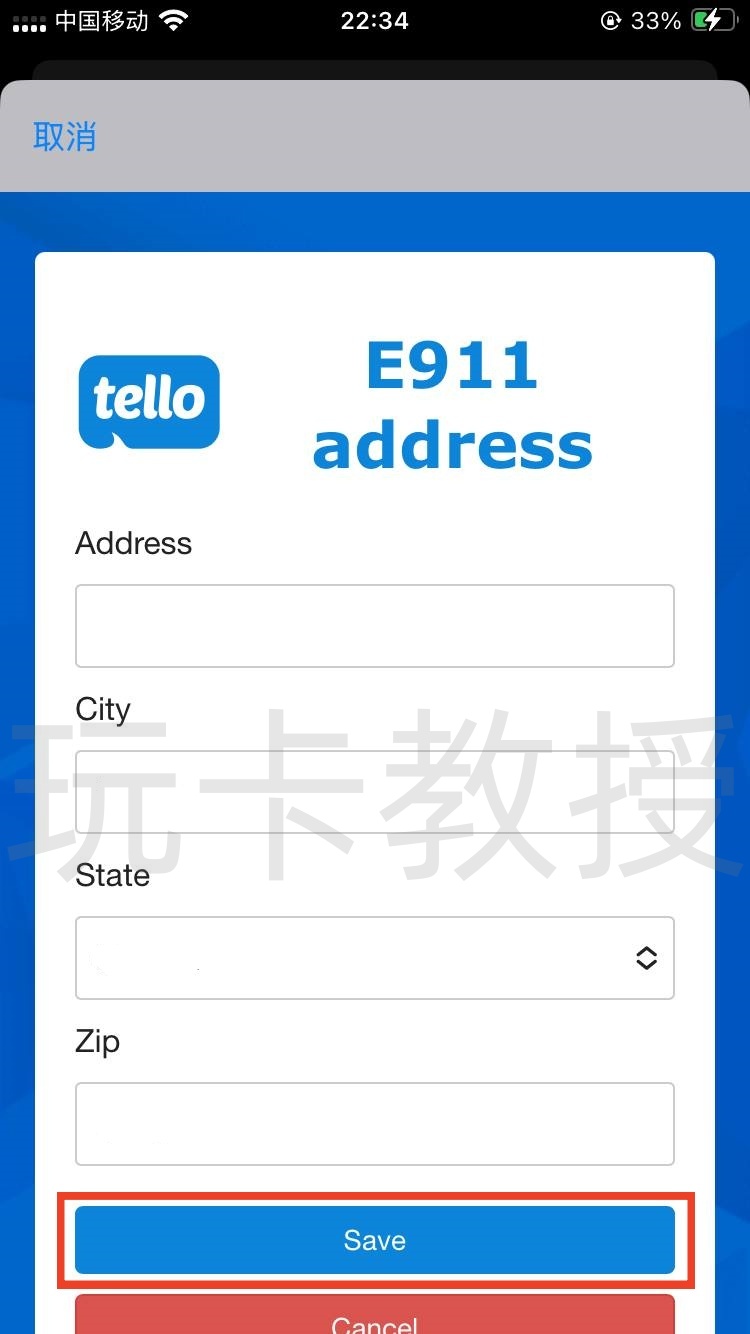The width and height of the screenshot is (750, 1334).
Task: Open the State dropdown picker
Action: pos(374,958)
